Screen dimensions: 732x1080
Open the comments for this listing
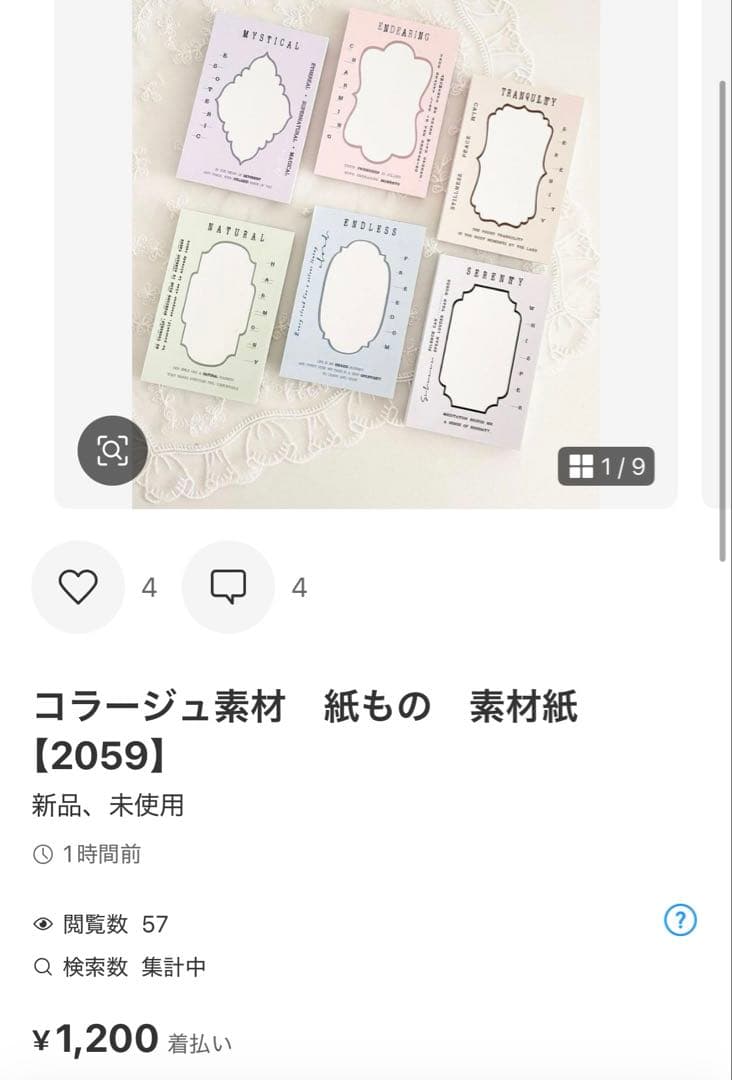(228, 587)
